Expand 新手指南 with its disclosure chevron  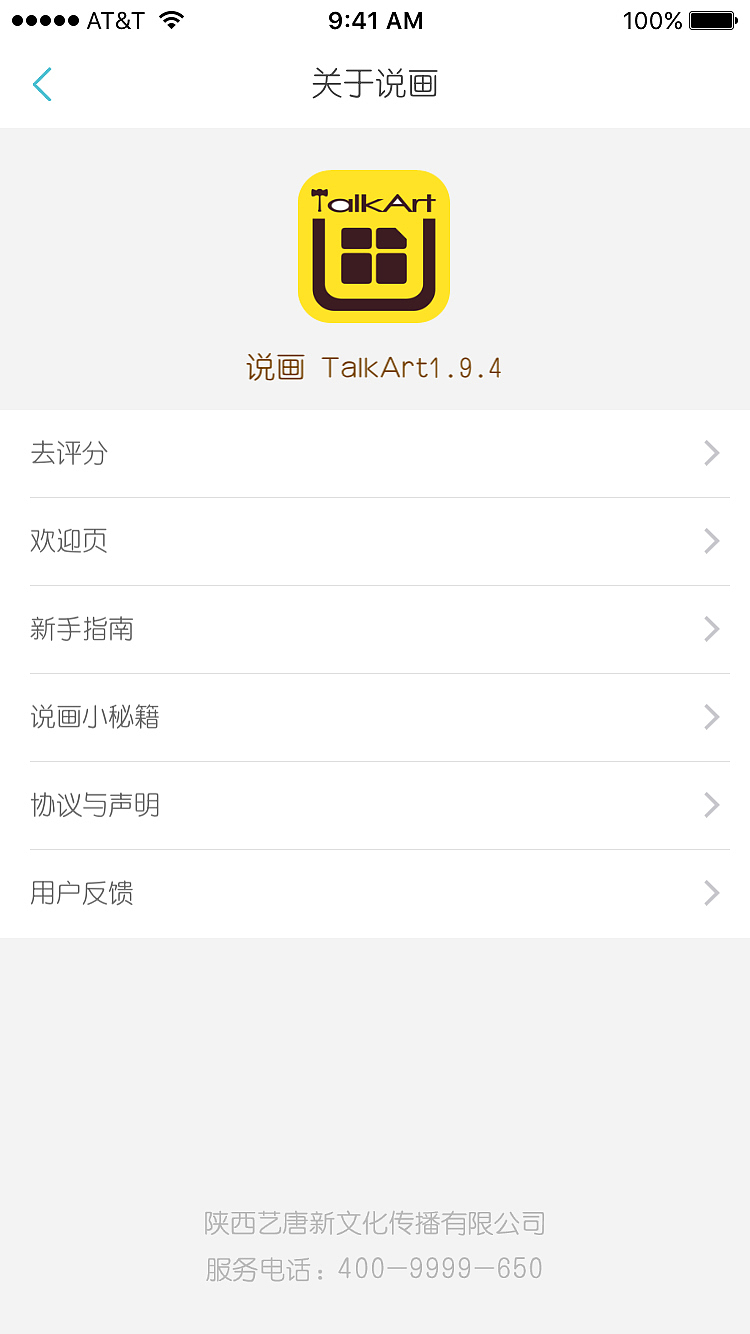pos(711,629)
